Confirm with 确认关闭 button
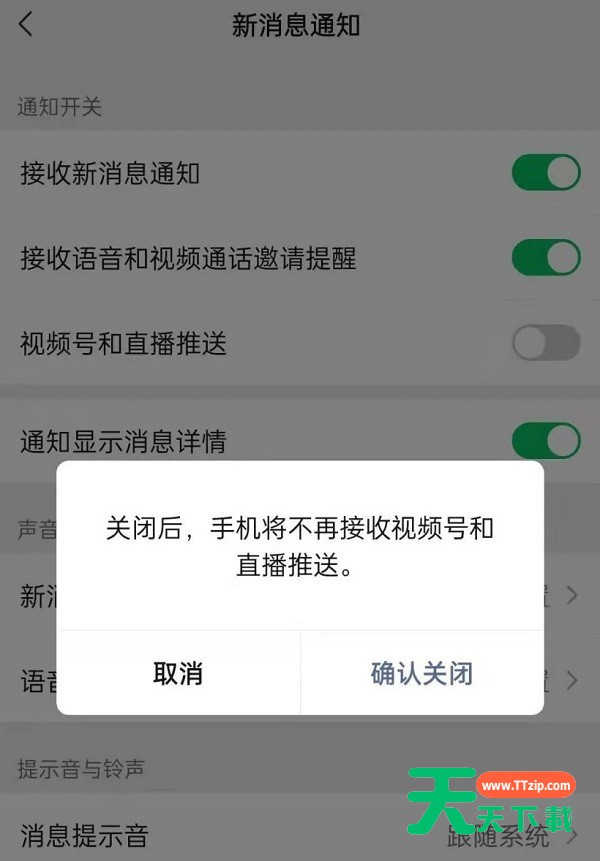Image resolution: width=600 pixels, height=861 pixels. (x=421, y=673)
